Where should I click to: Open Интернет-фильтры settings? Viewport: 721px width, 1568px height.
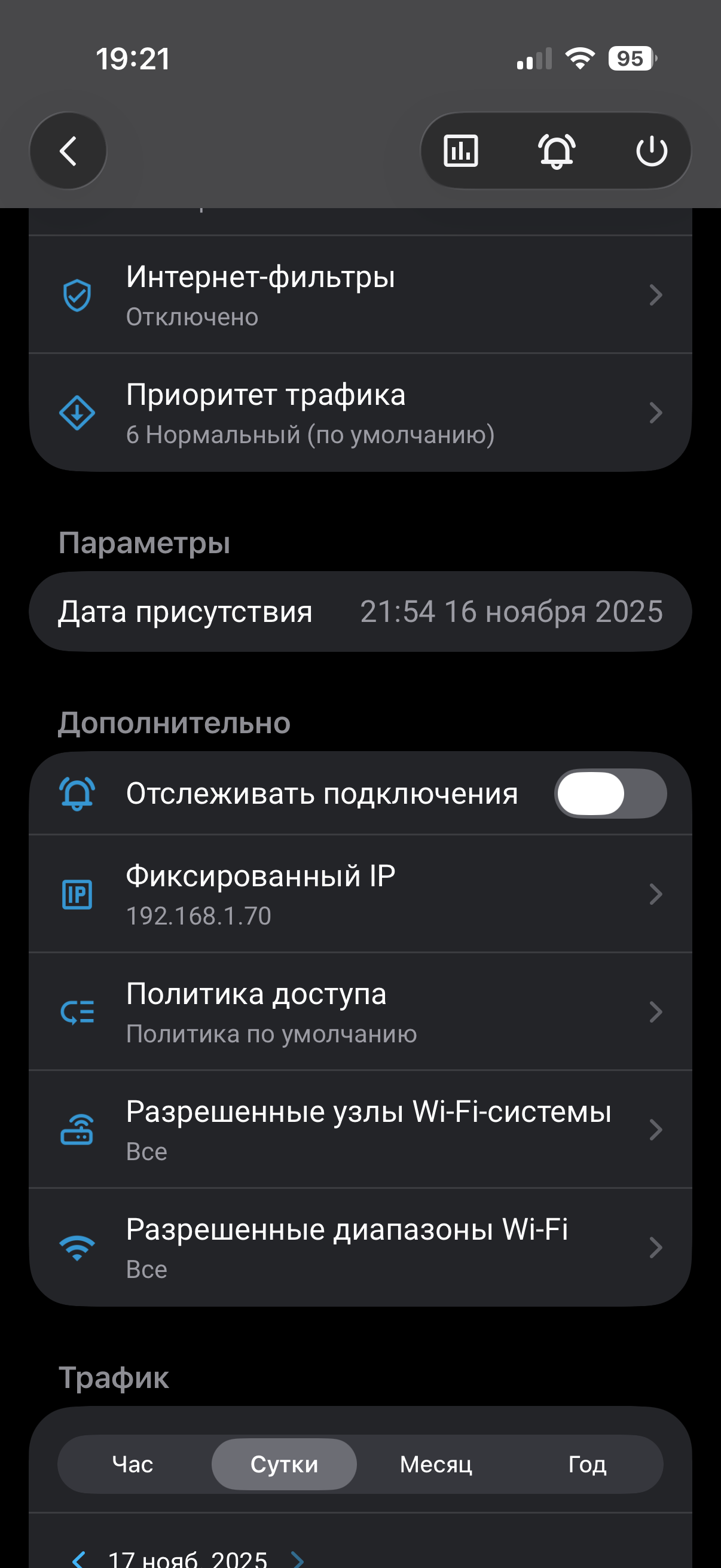[360, 295]
